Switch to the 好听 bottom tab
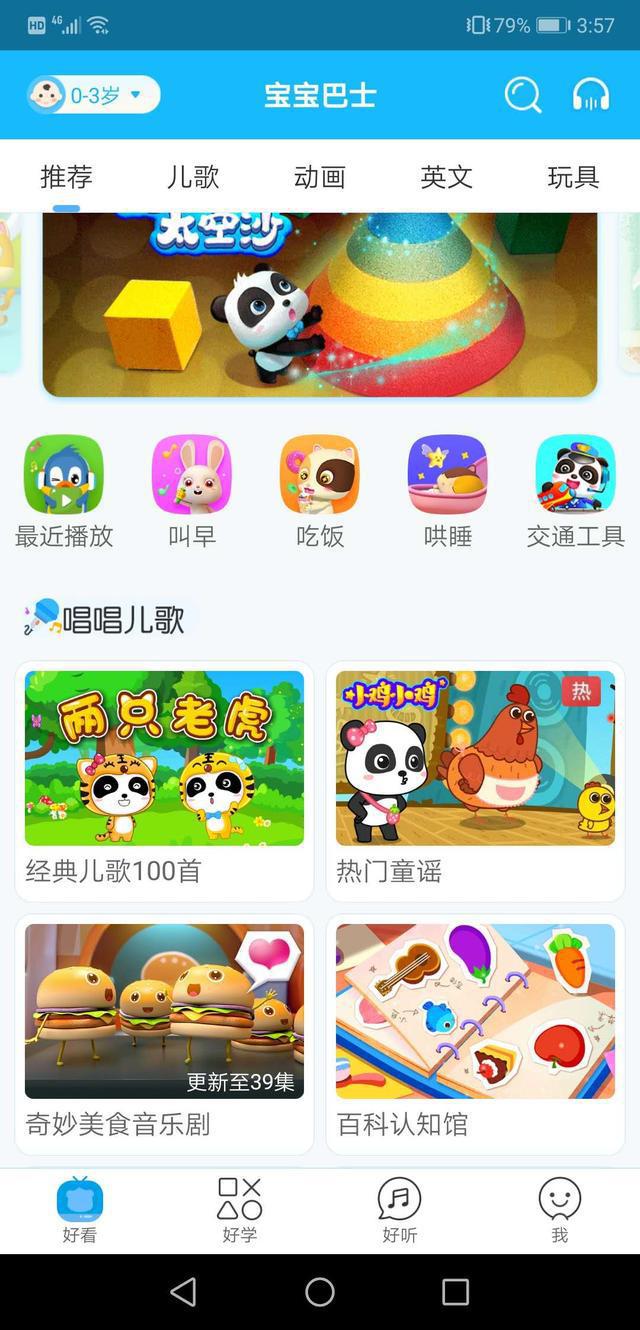The width and height of the screenshot is (640, 1330). point(399,1208)
